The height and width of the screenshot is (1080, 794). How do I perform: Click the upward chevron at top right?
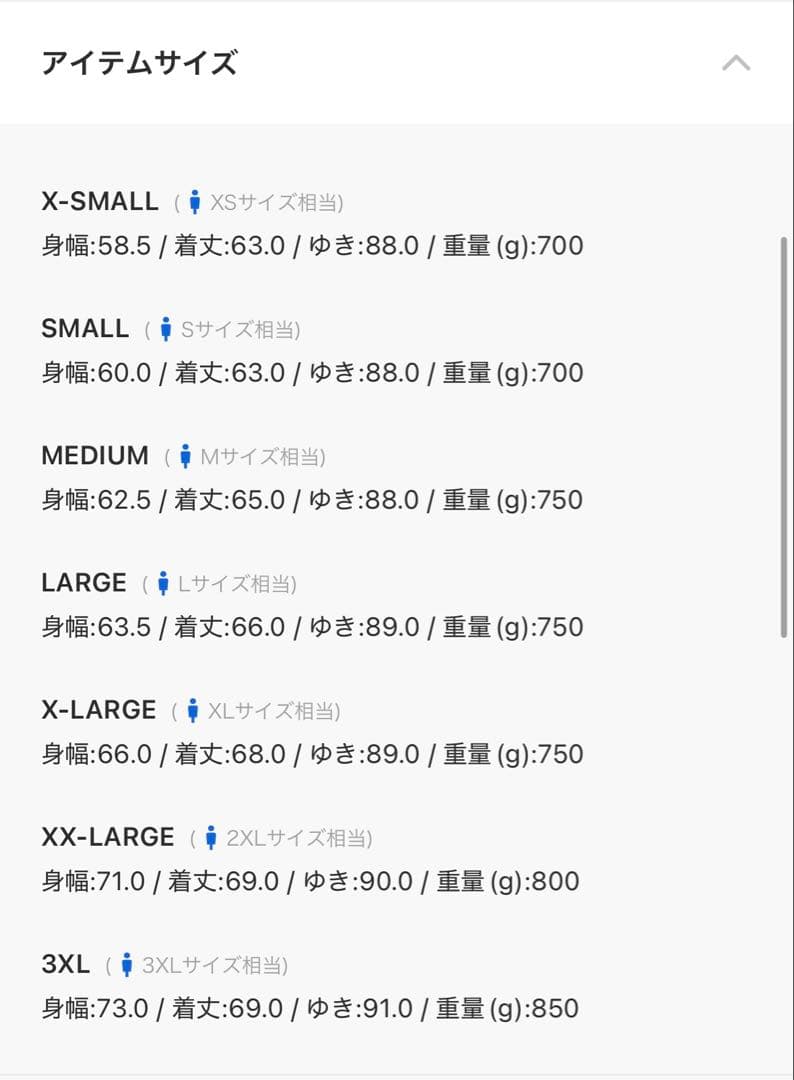(x=736, y=63)
